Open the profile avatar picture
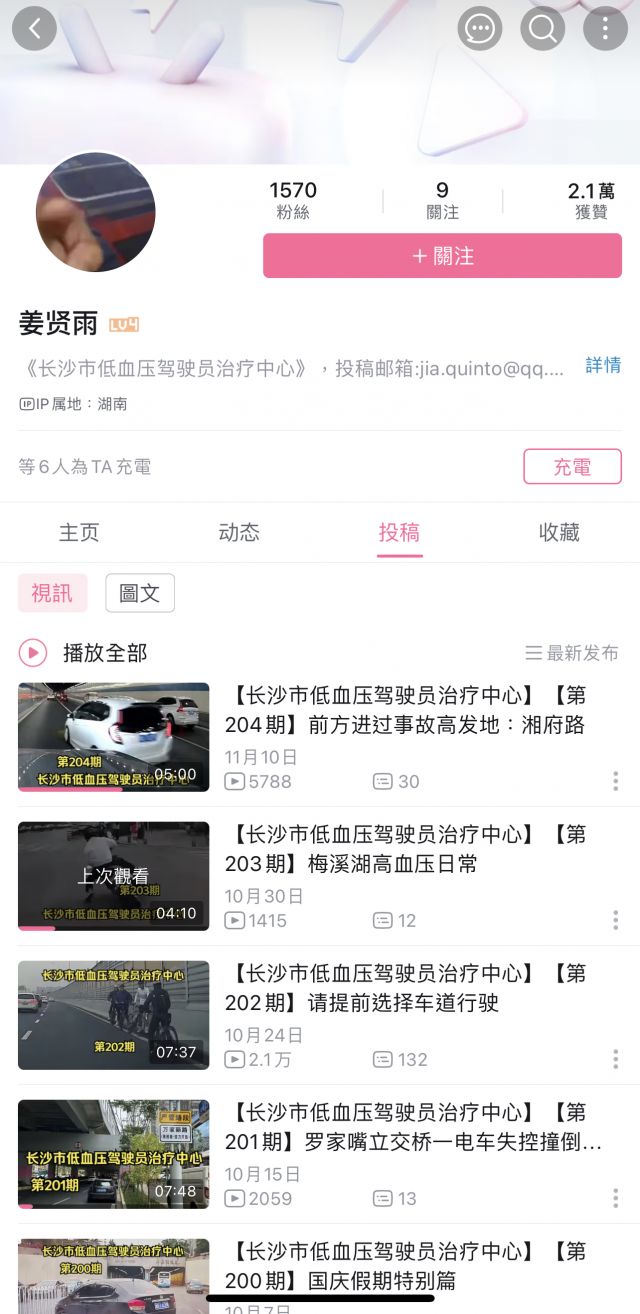This screenshot has width=640, height=1314. [x=96, y=212]
